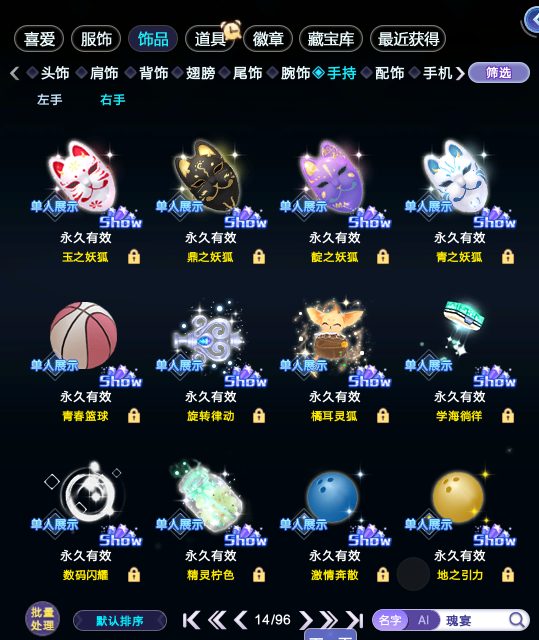Go to the next page arrow

(306, 620)
